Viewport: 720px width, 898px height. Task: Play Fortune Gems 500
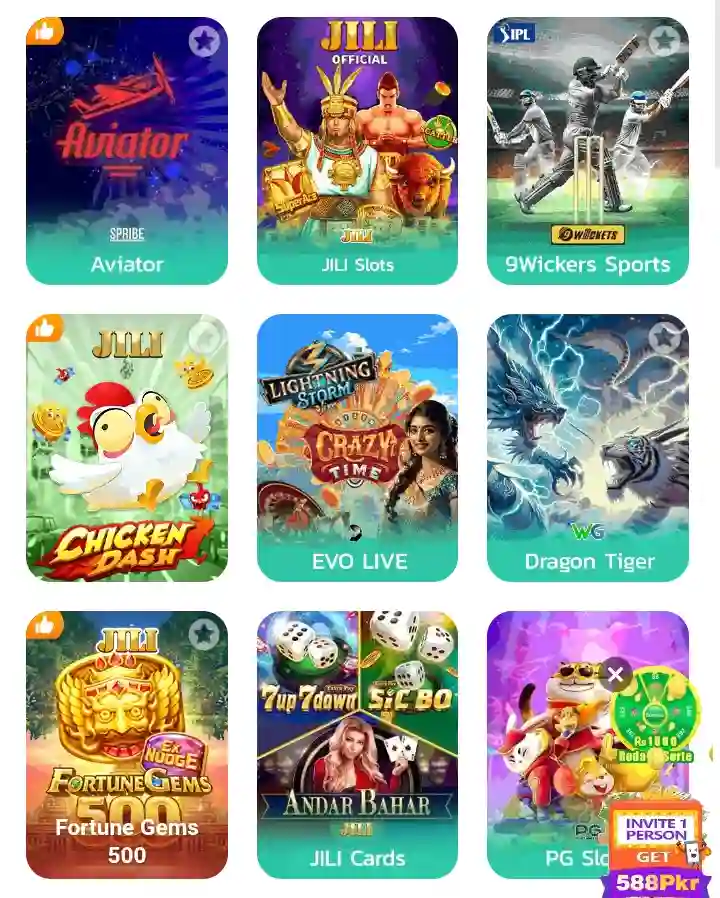(126, 744)
